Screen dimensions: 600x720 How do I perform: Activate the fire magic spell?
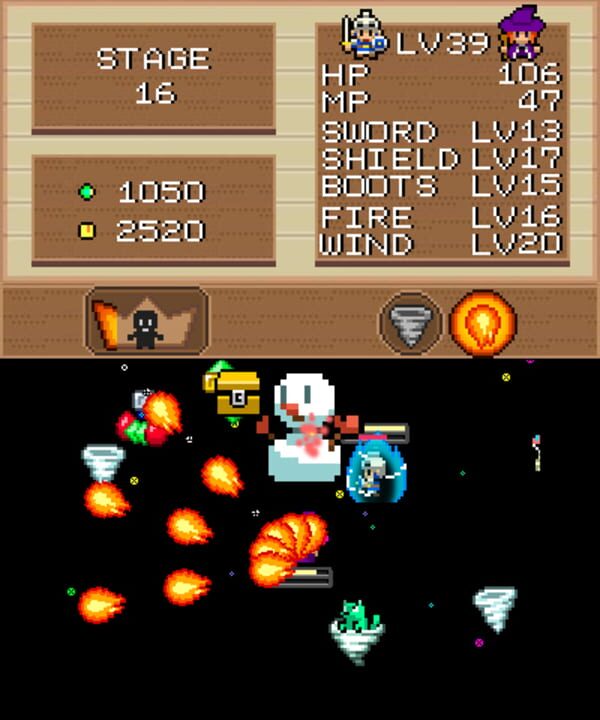(482, 324)
